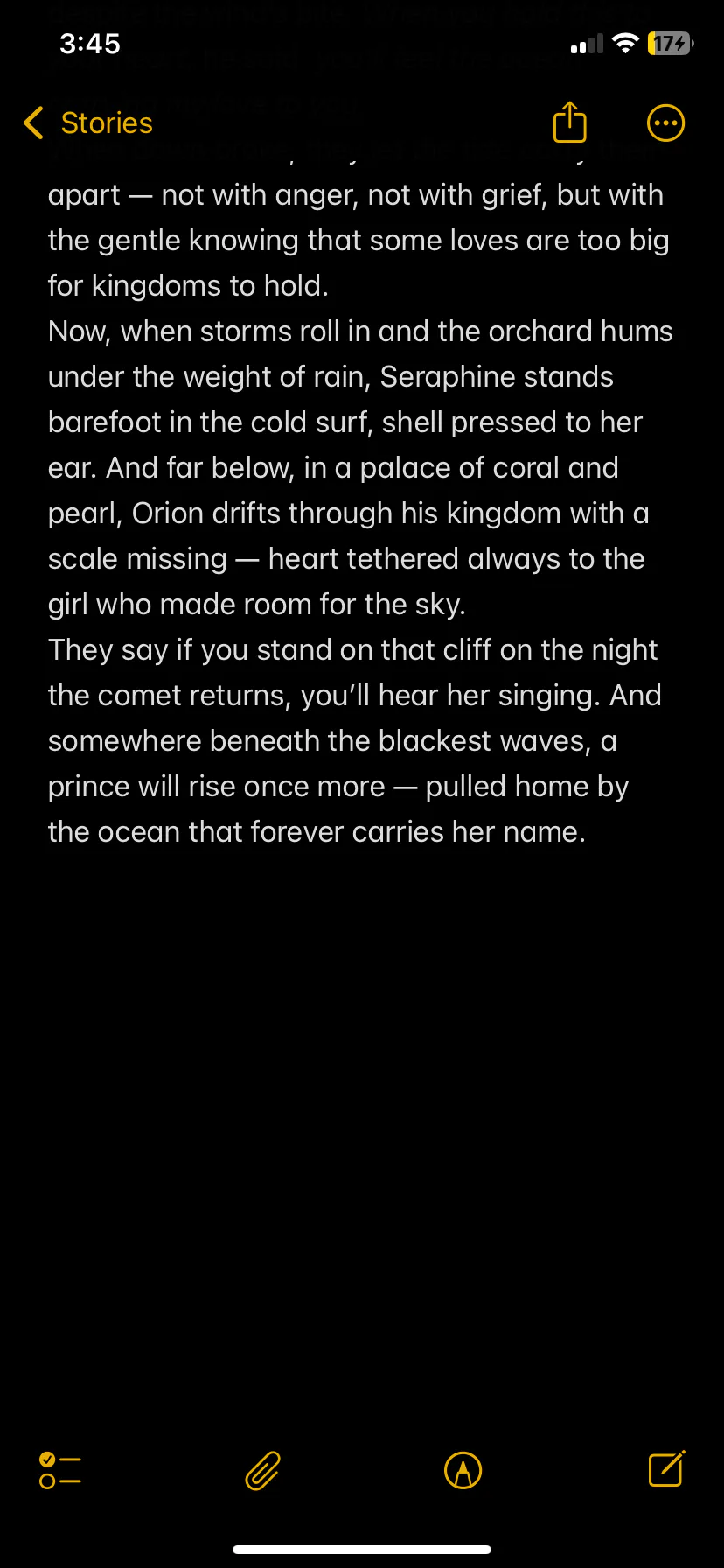The image size is (724, 1568).
Task: Add a checklist to the note
Action: tap(60, 1470)
